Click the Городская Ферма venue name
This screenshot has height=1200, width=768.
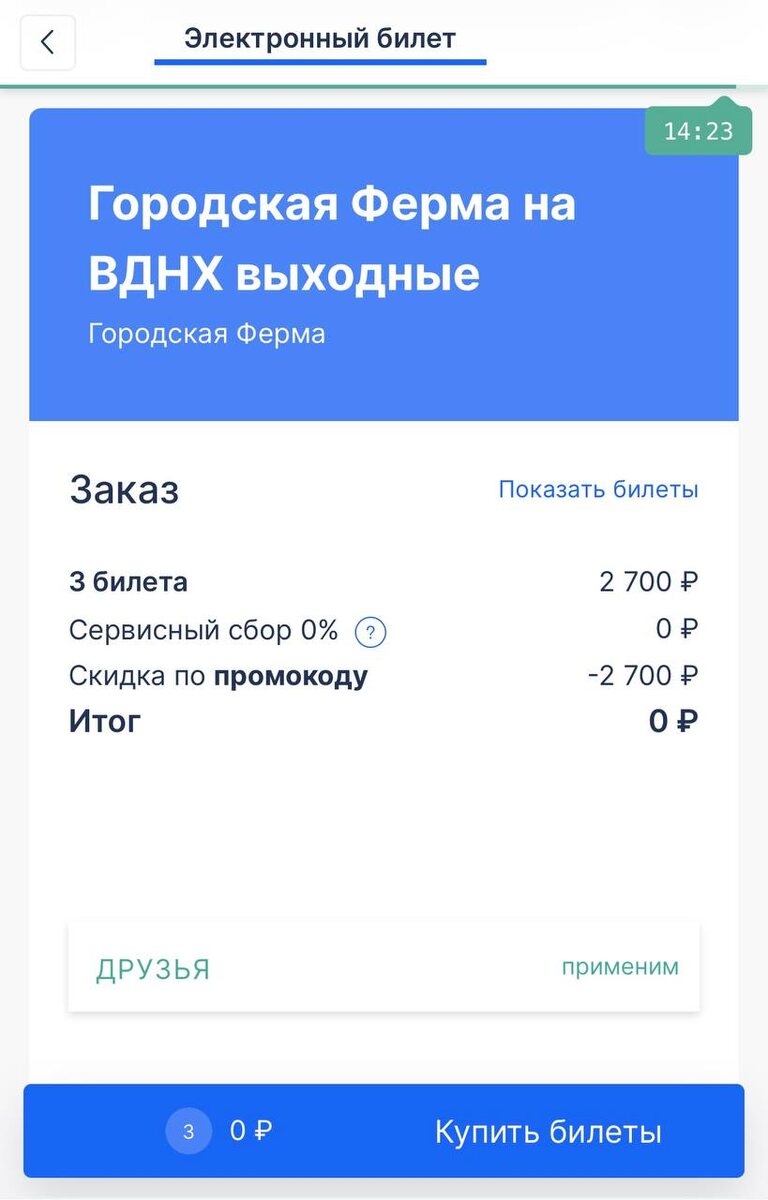(207, 334)
